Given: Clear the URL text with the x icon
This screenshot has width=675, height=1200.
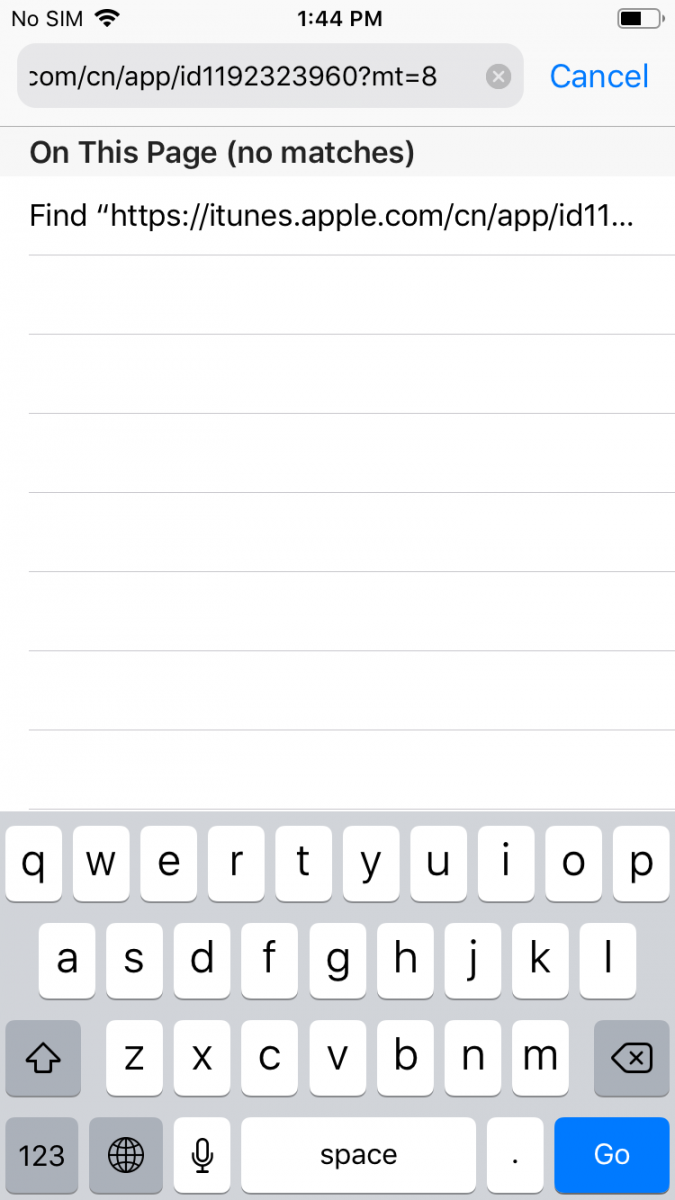Looking at the screenshot, I should (498, 77).
